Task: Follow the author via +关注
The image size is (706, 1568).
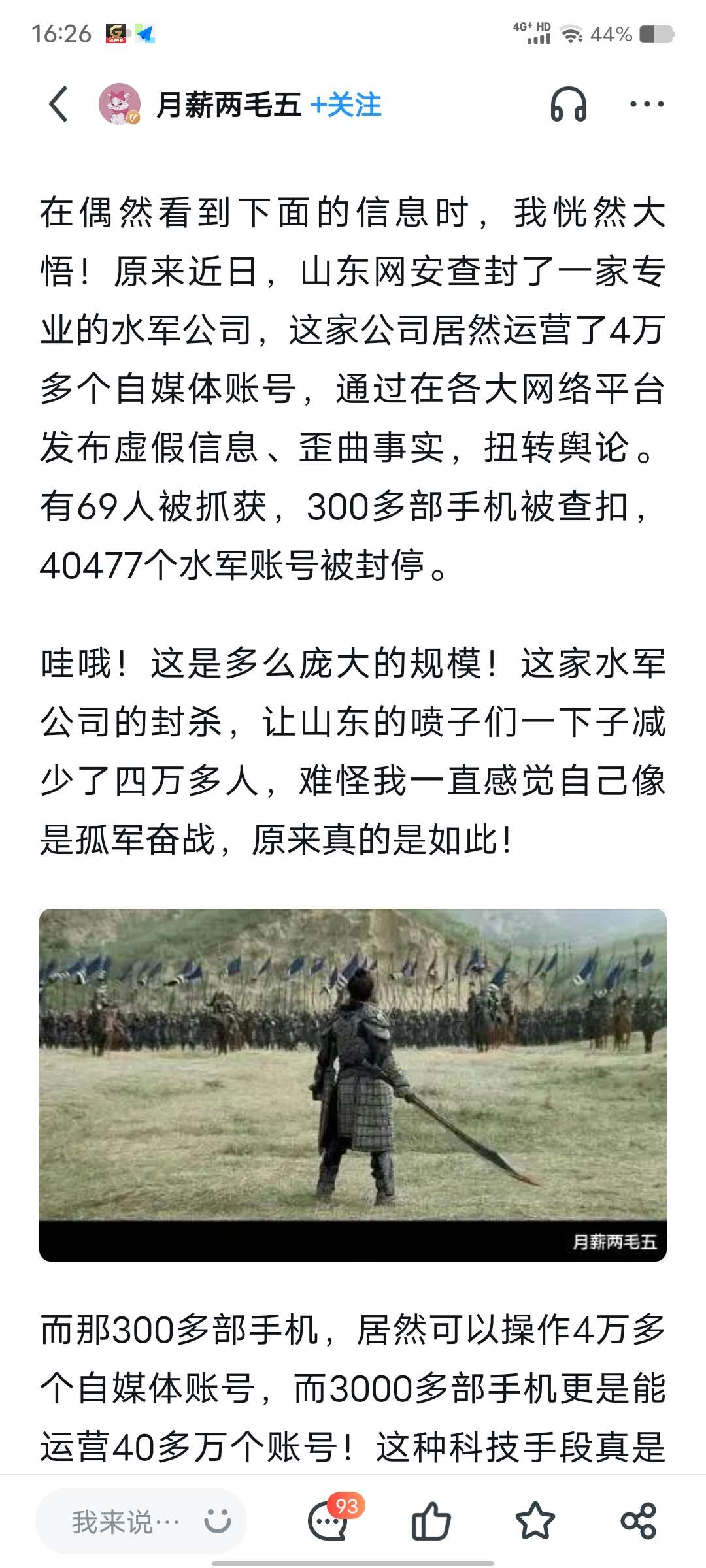Action: (346, 105)
